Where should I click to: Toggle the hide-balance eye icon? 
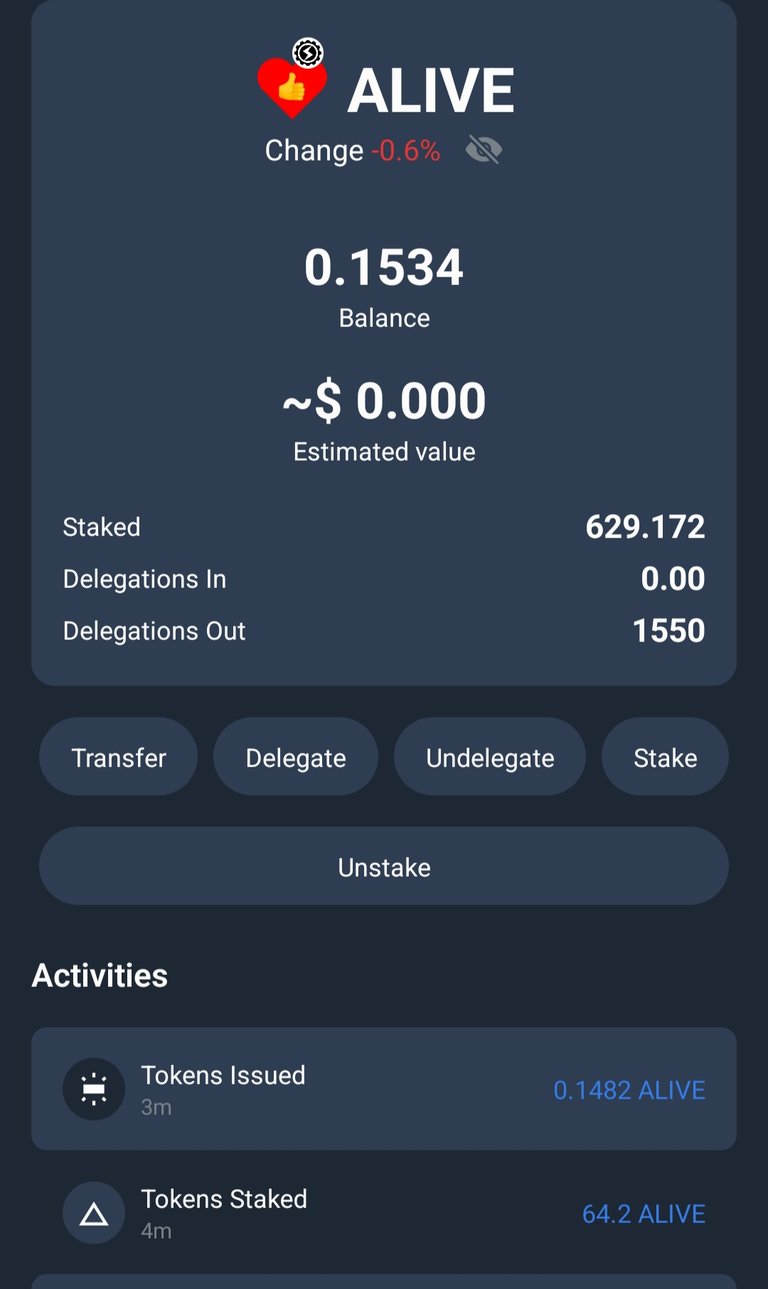(x=484, y=151)
